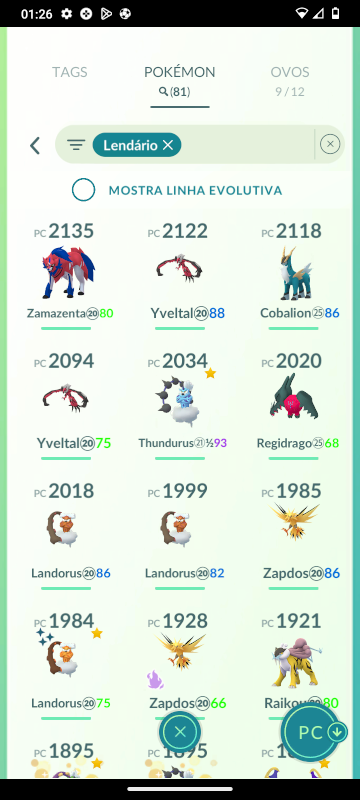Screen dimensions: 360x800
Task: Open the filter options icon
Action: tap(76, 145)
